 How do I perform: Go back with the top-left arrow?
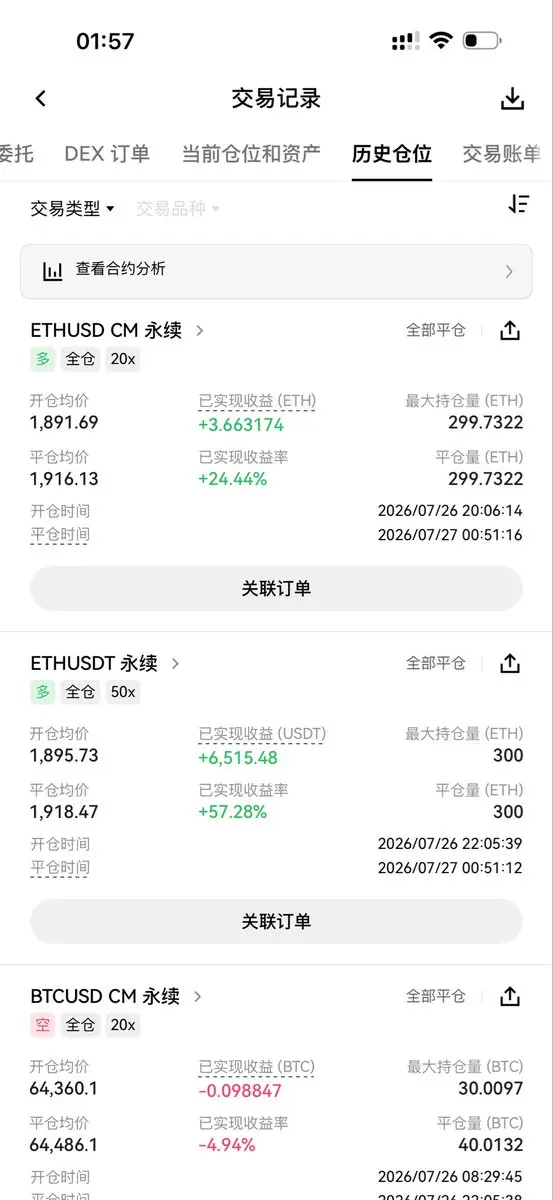tap(40, 98)
